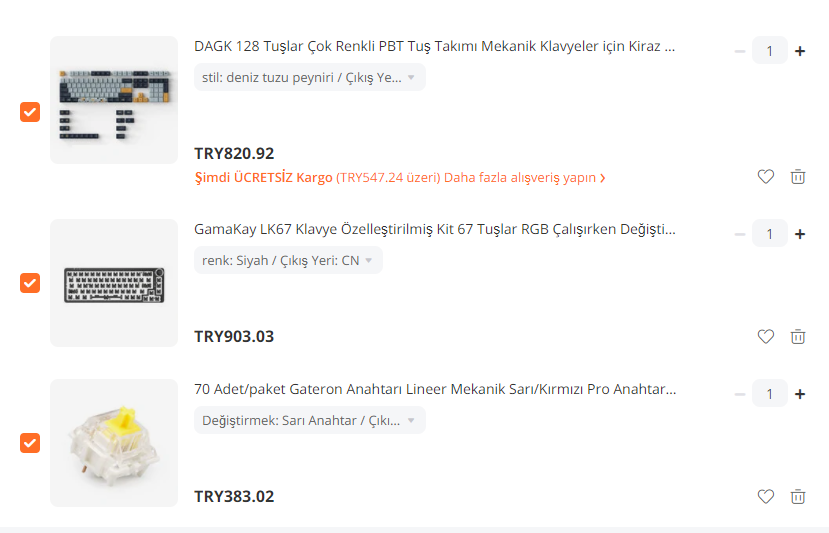Open the DAGK keycap style dropdown
The width and height of the screenshot is (829, 533).
point(309,78)
